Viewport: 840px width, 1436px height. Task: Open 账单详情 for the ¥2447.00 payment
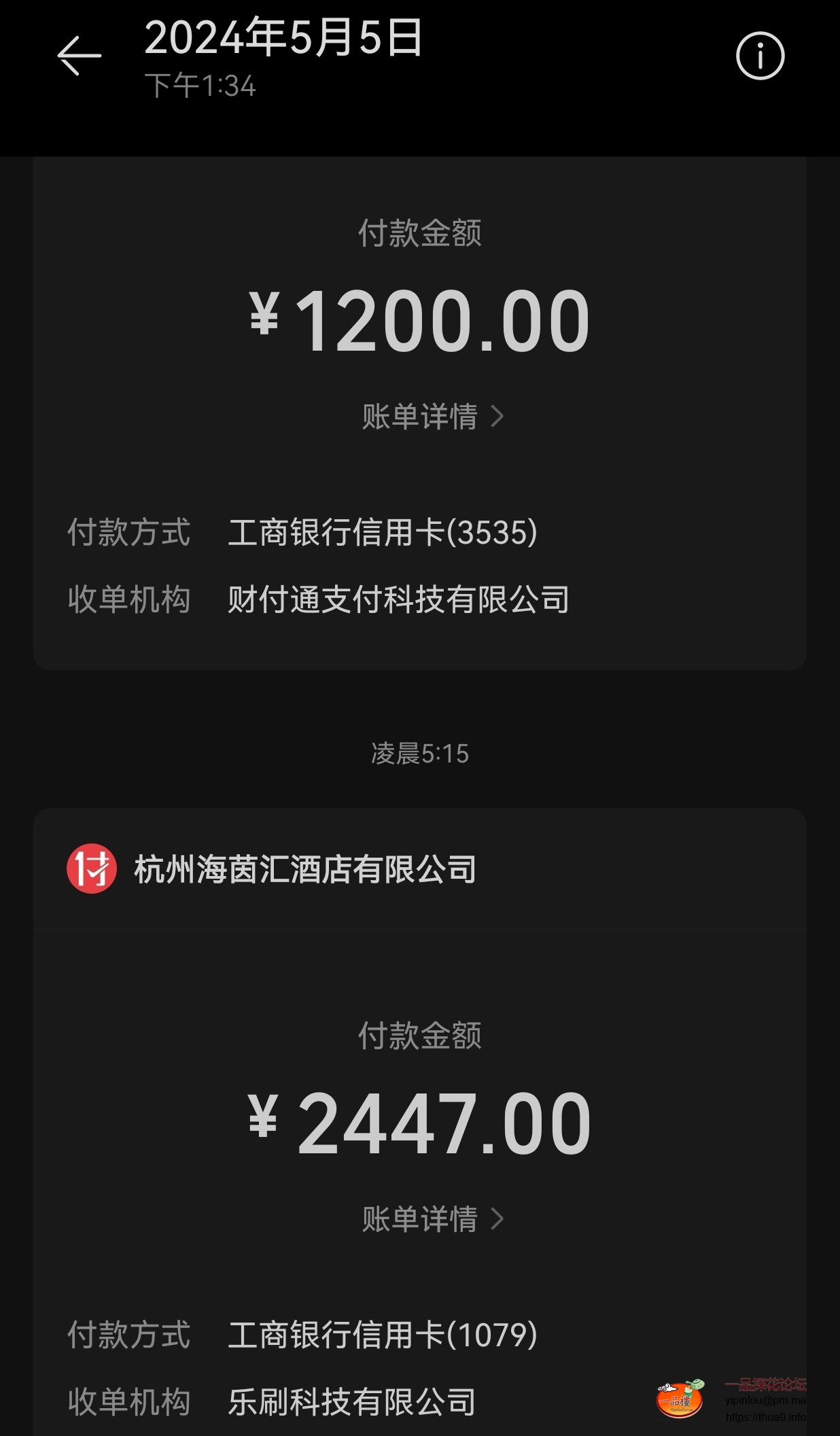pos(432,1219)
